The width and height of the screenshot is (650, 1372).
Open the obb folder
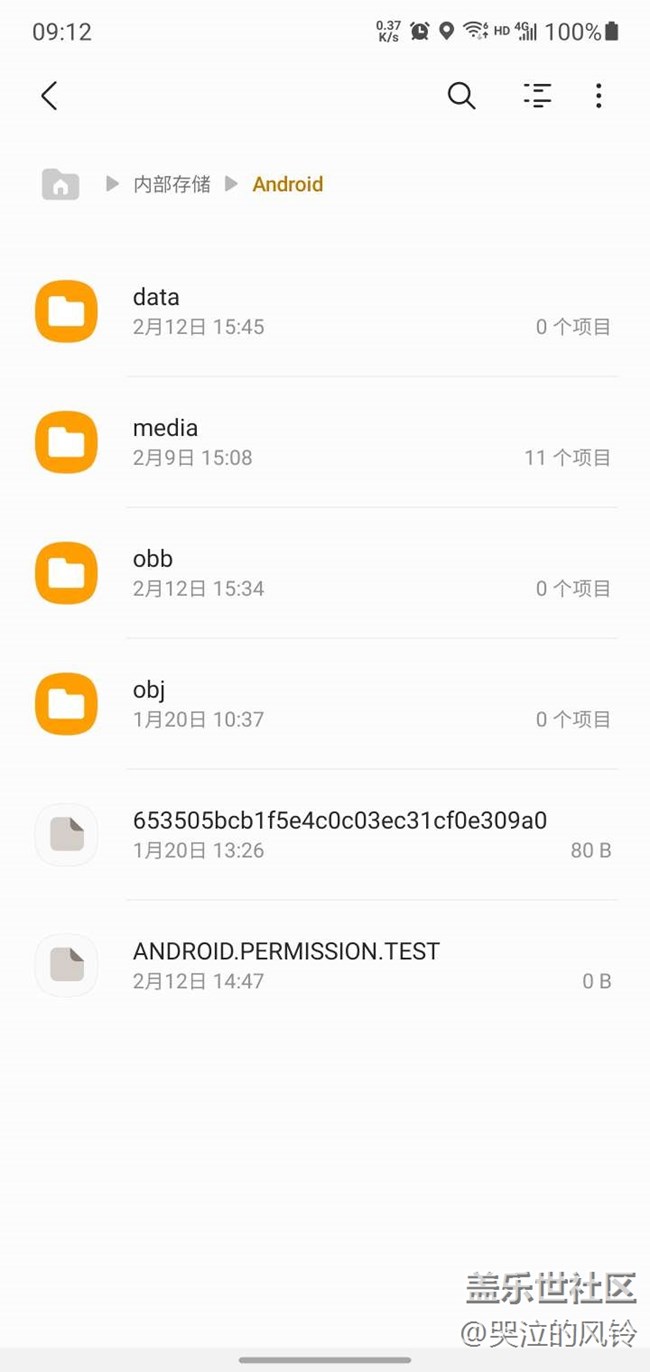[x=325, y=574]
